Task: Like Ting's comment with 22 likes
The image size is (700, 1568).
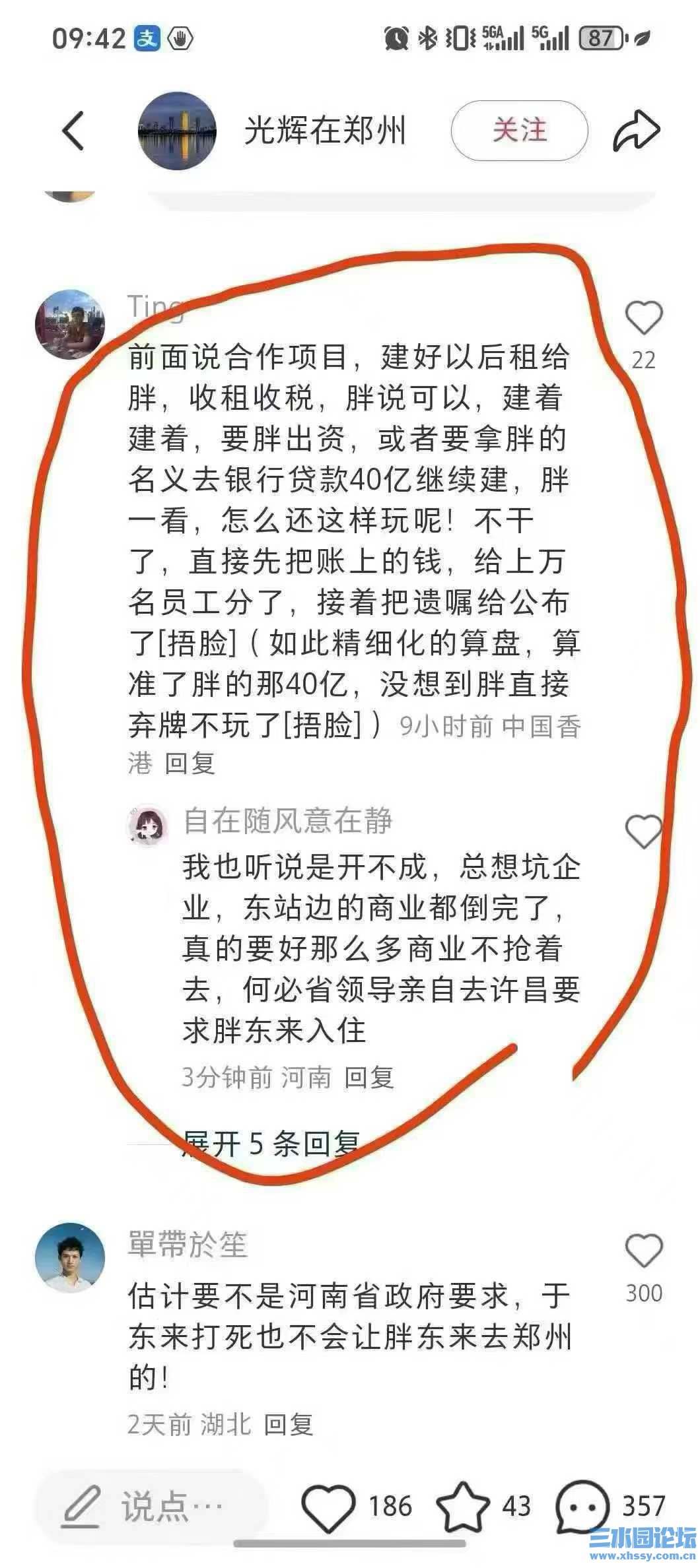Action: click(643, 318)
